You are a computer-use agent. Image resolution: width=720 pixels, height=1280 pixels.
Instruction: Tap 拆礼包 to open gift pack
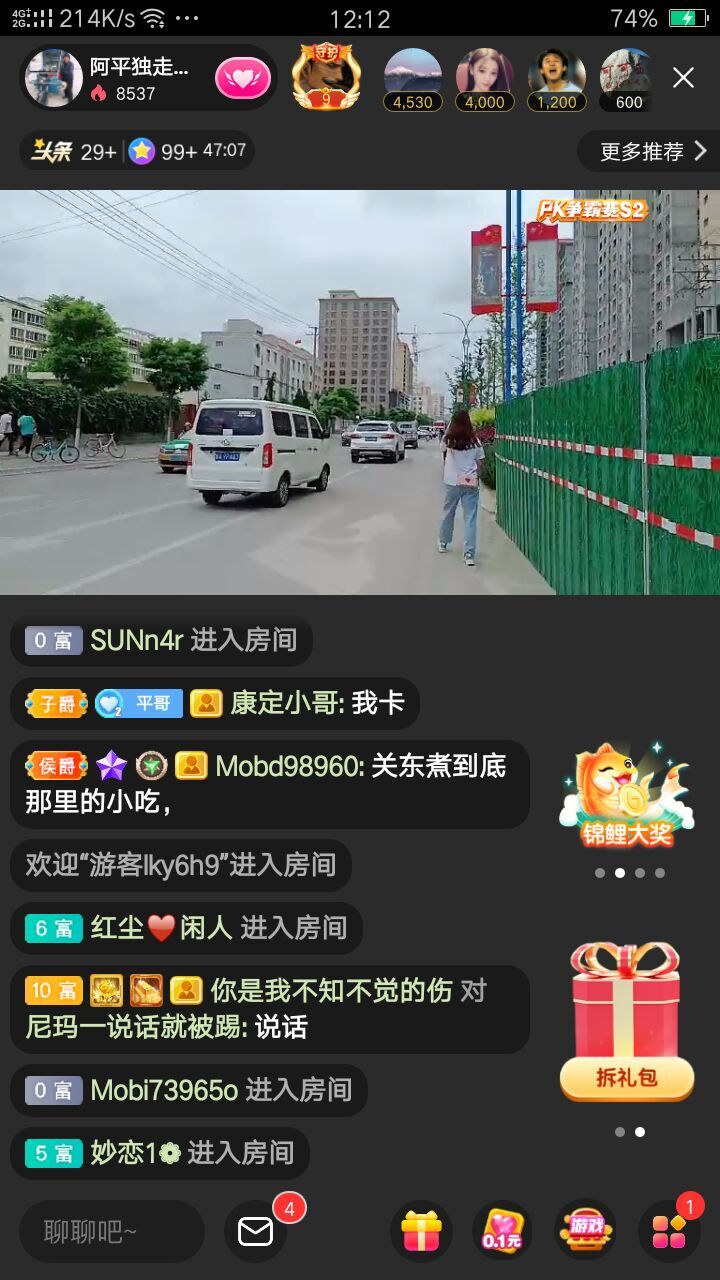click(x=626, y=1022)
